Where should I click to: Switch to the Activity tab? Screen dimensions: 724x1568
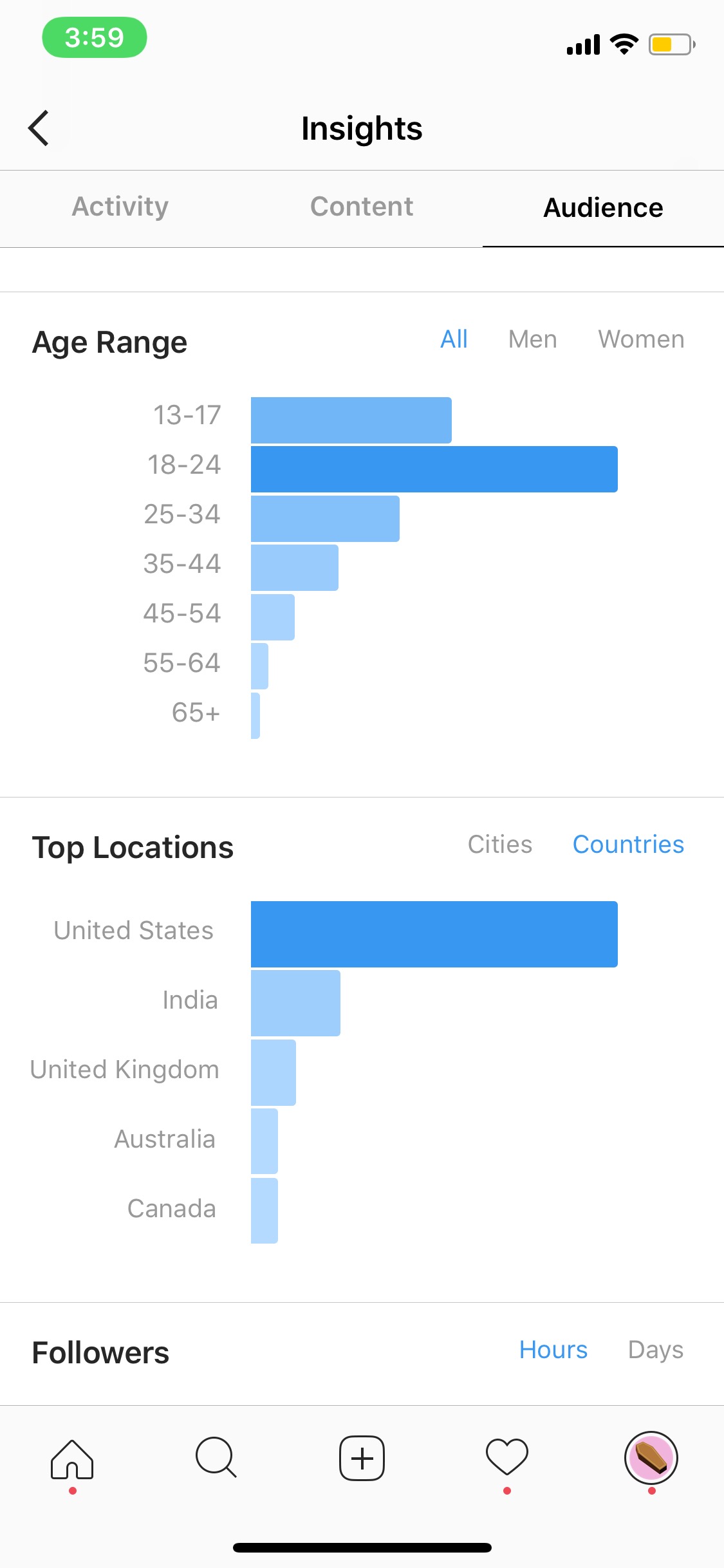point(120,207)
